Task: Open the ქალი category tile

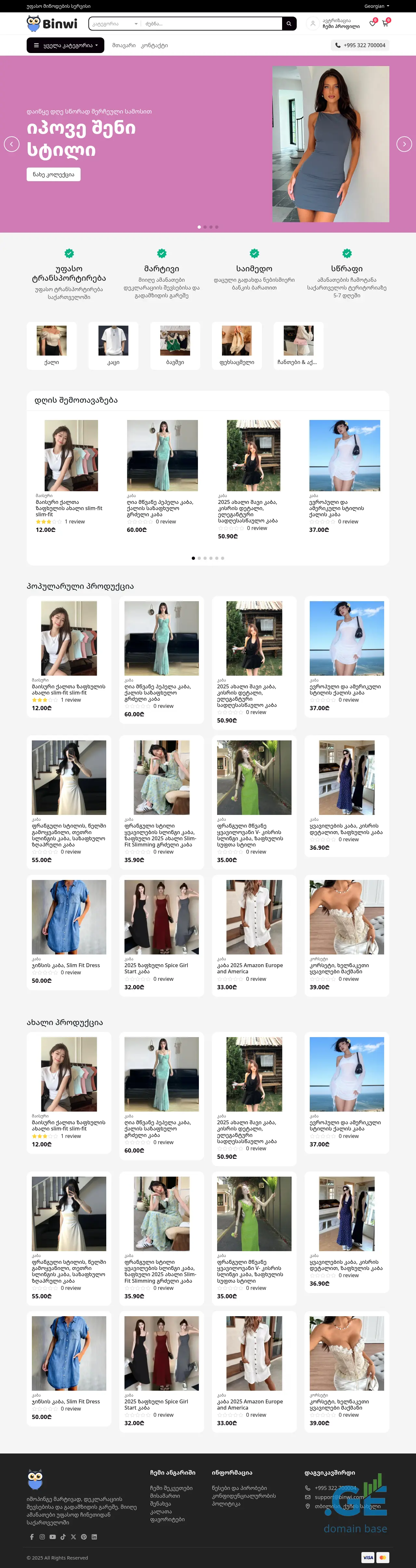Action: coord(52,345)
